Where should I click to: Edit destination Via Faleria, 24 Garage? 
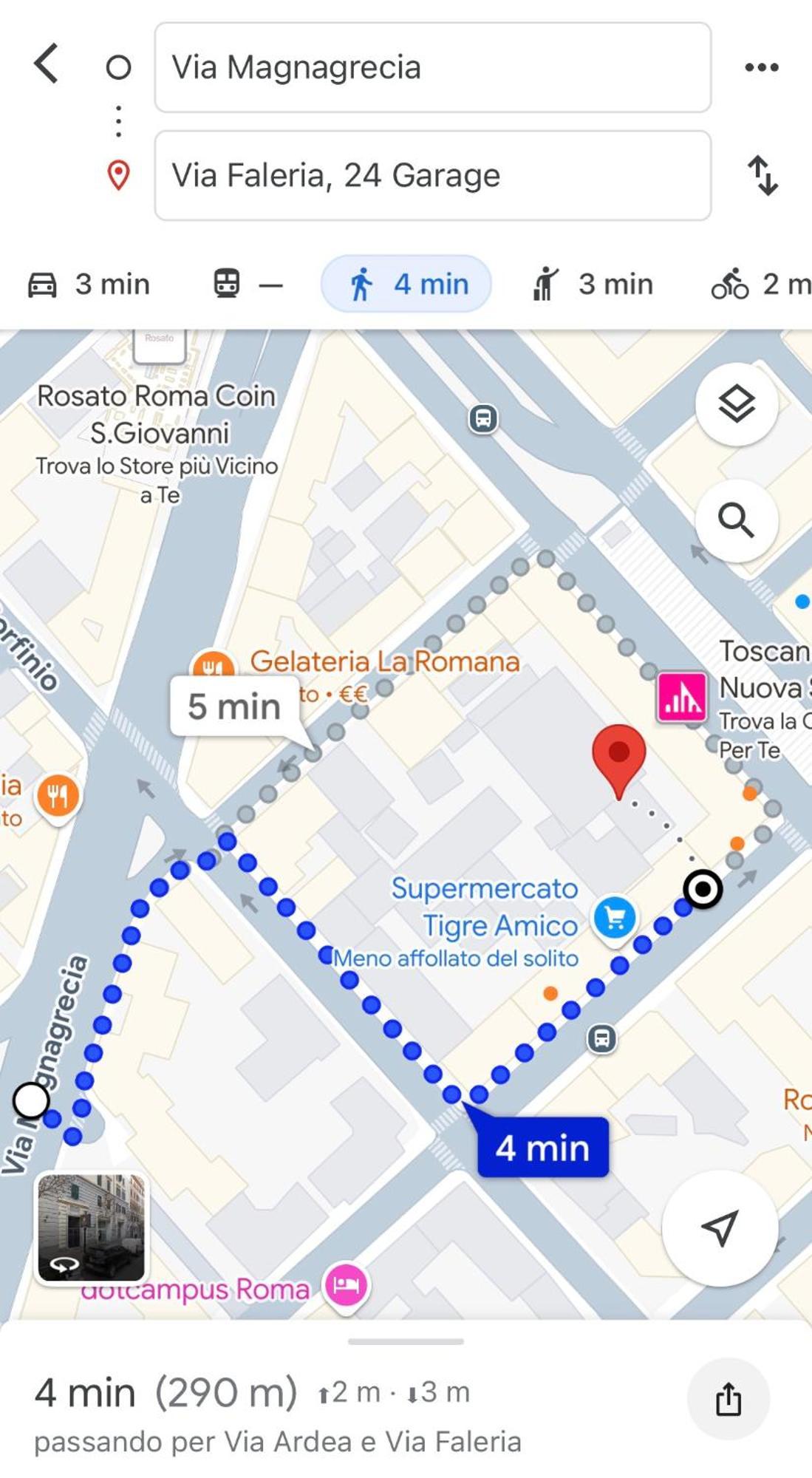[x=432, y=176]
